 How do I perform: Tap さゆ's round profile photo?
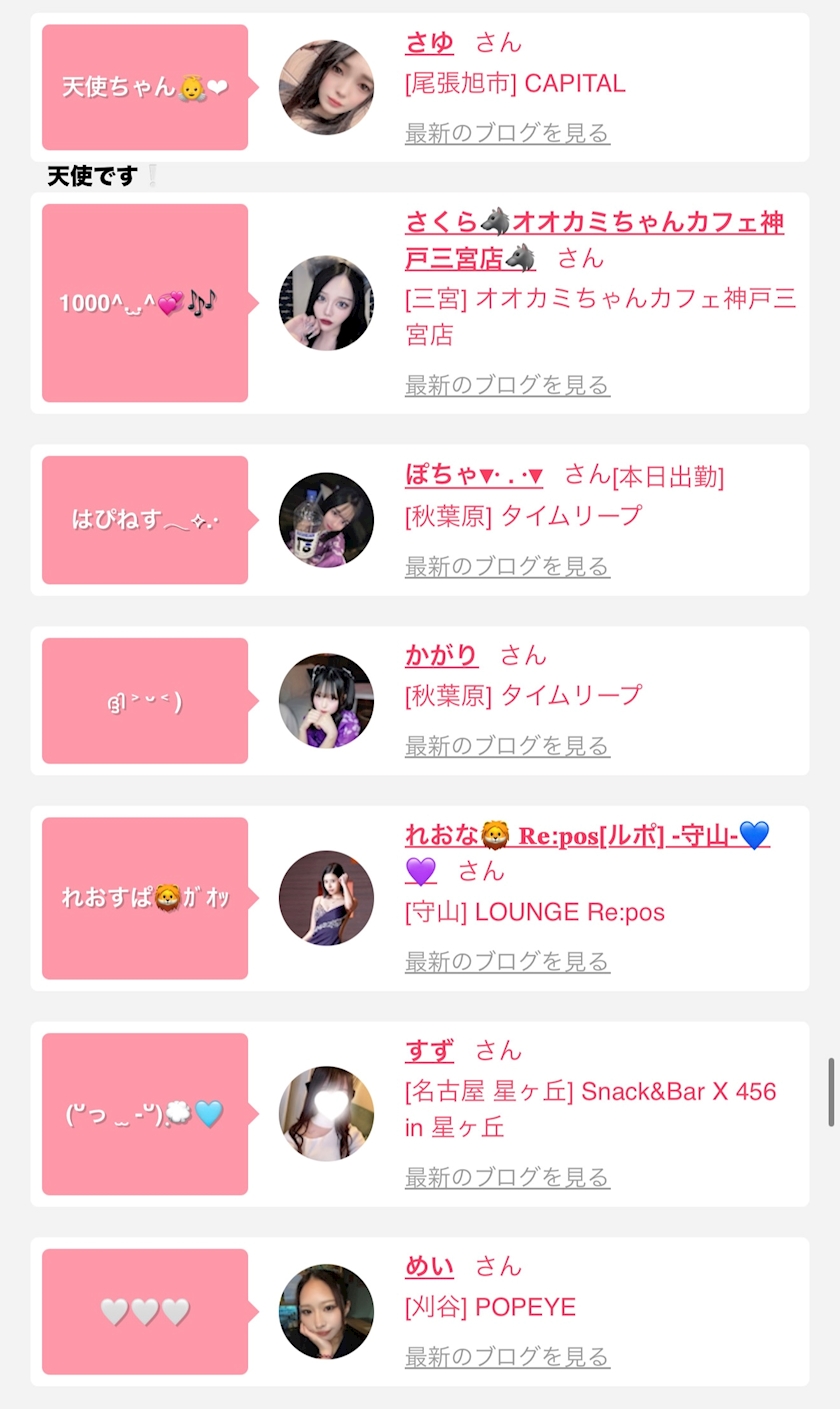click(x=326, y=88)
